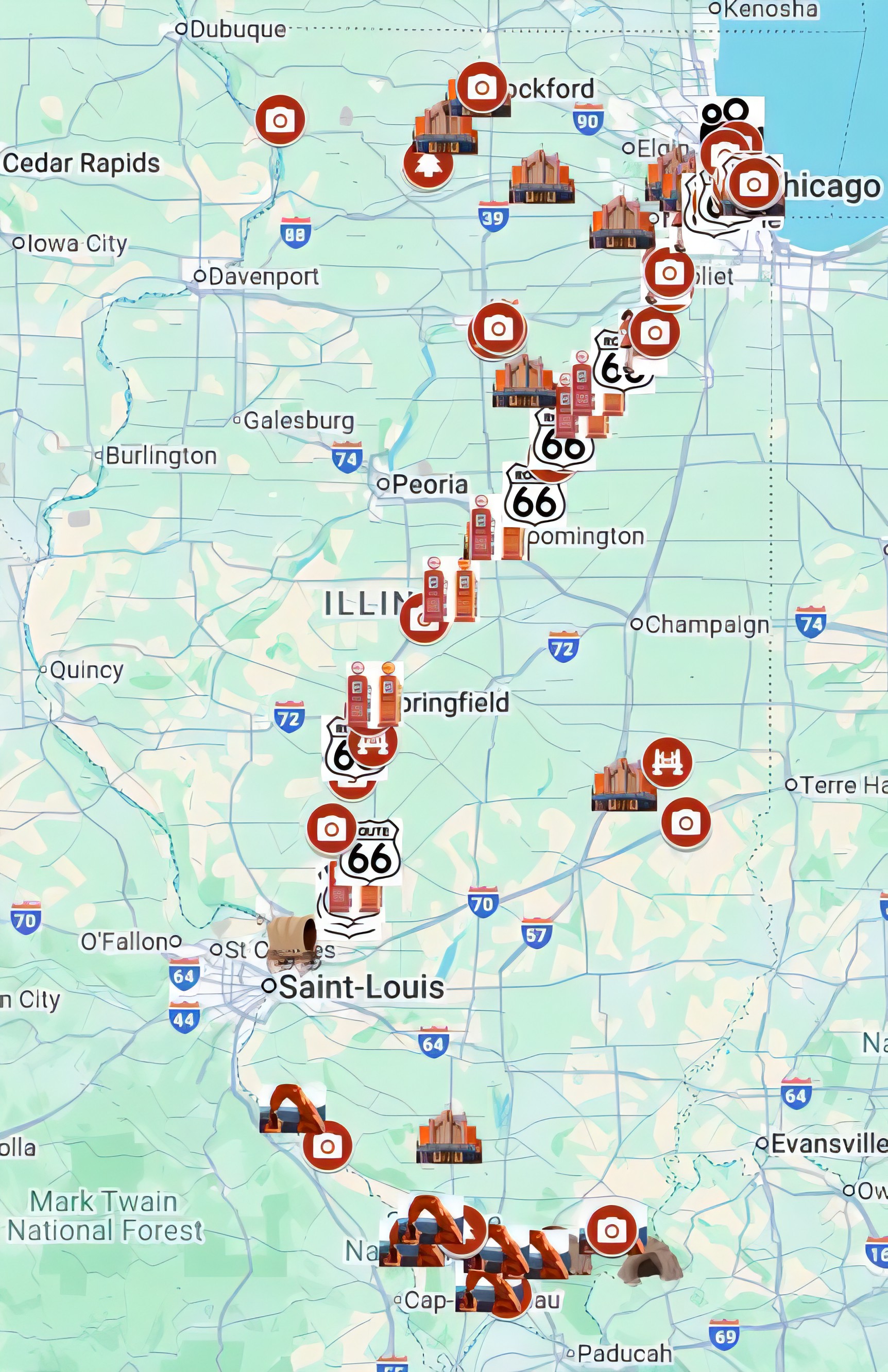Tap the bridge marker west of Terre Haute

667,763
